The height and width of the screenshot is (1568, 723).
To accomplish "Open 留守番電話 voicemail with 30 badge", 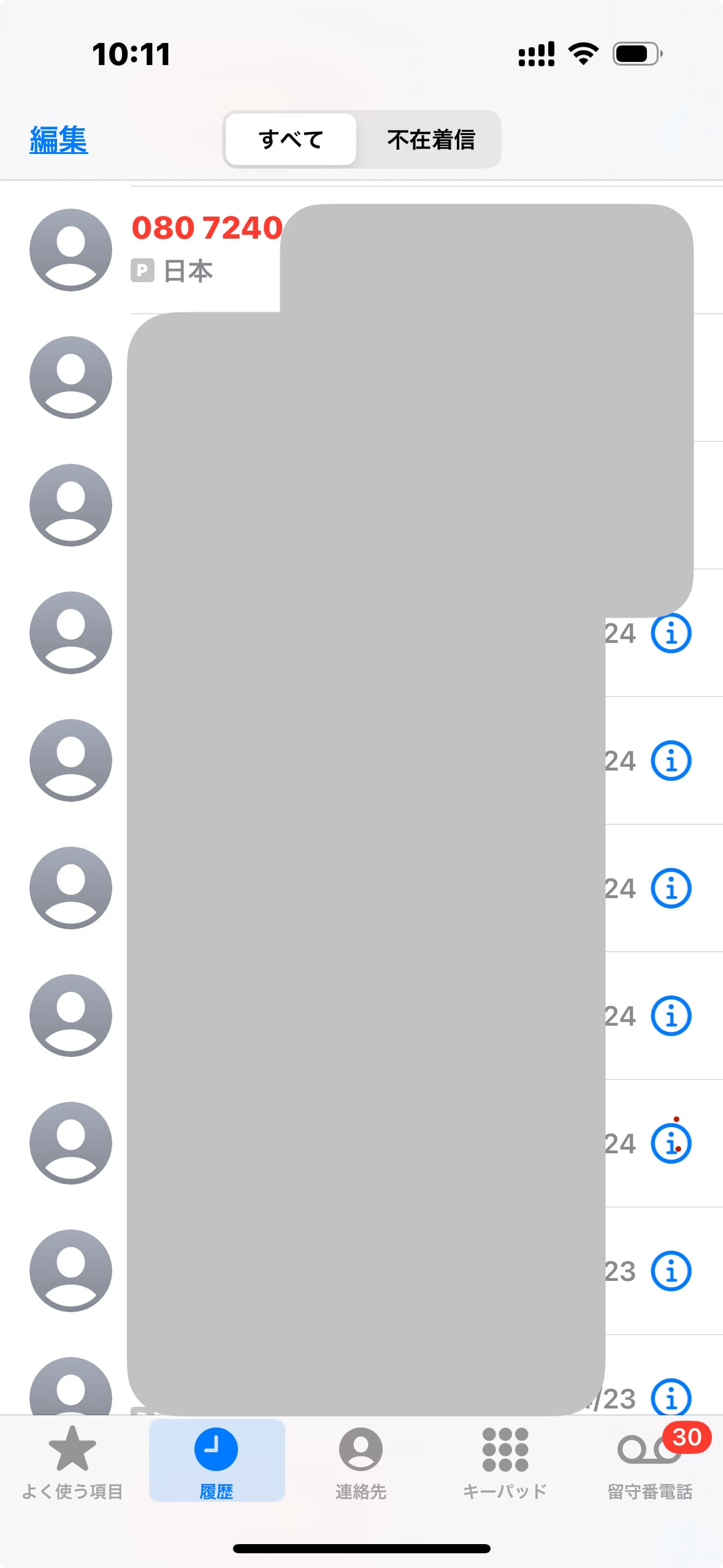I will (x=650, y=1462).
